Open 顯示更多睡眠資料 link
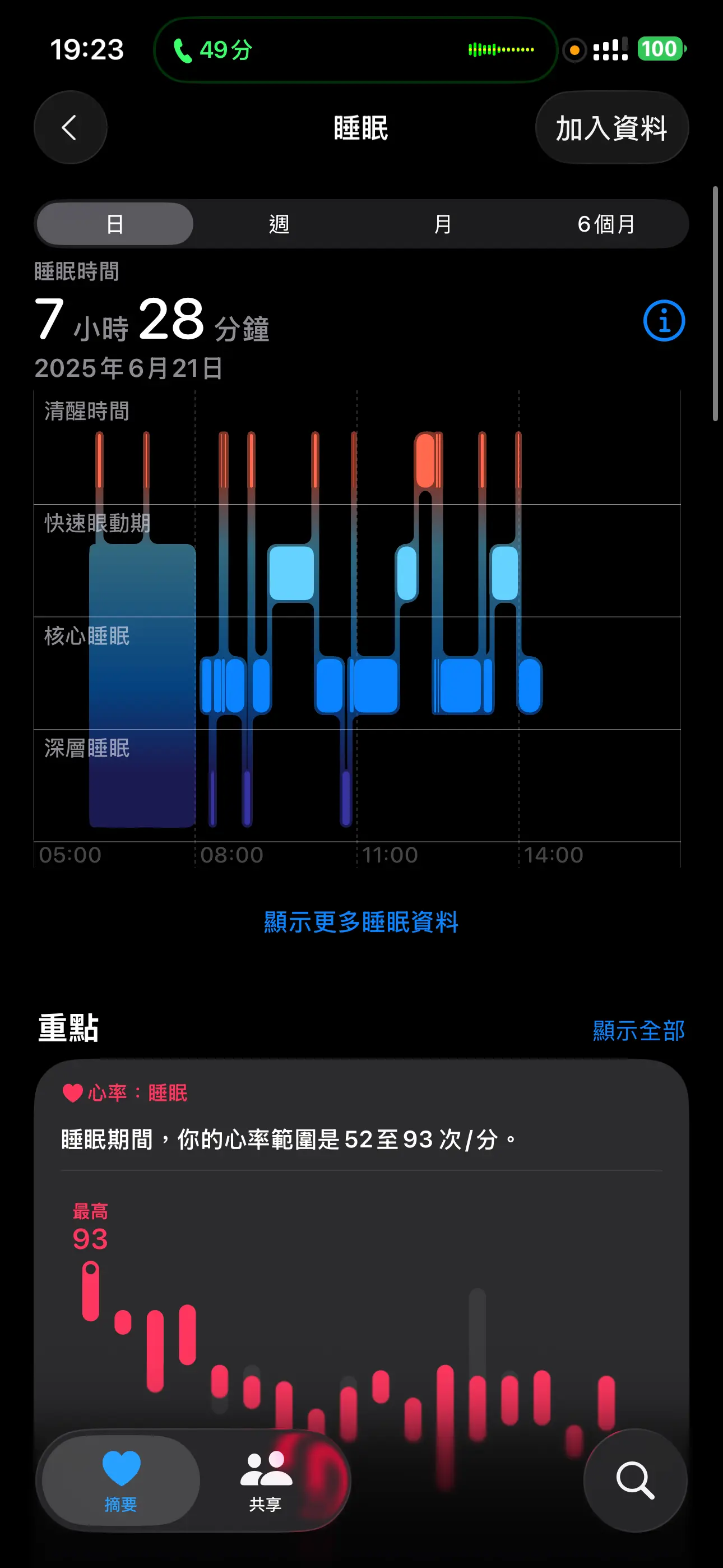Viewport: 723px width, 1568px height. pyautogui.click(x=361, y=922)
